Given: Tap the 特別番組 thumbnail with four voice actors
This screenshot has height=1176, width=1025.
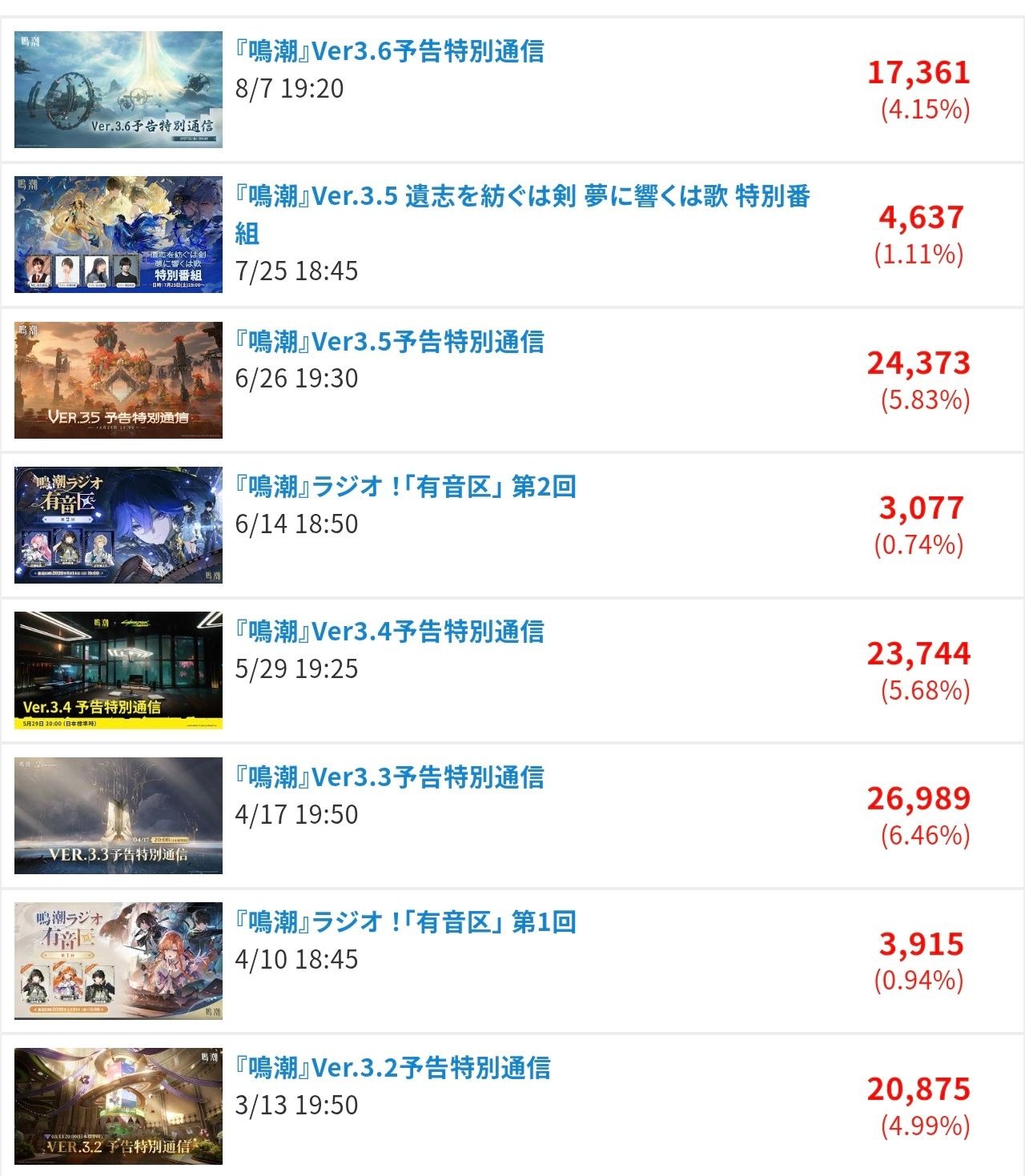Looking at the screenshot, I should point(119,235).
